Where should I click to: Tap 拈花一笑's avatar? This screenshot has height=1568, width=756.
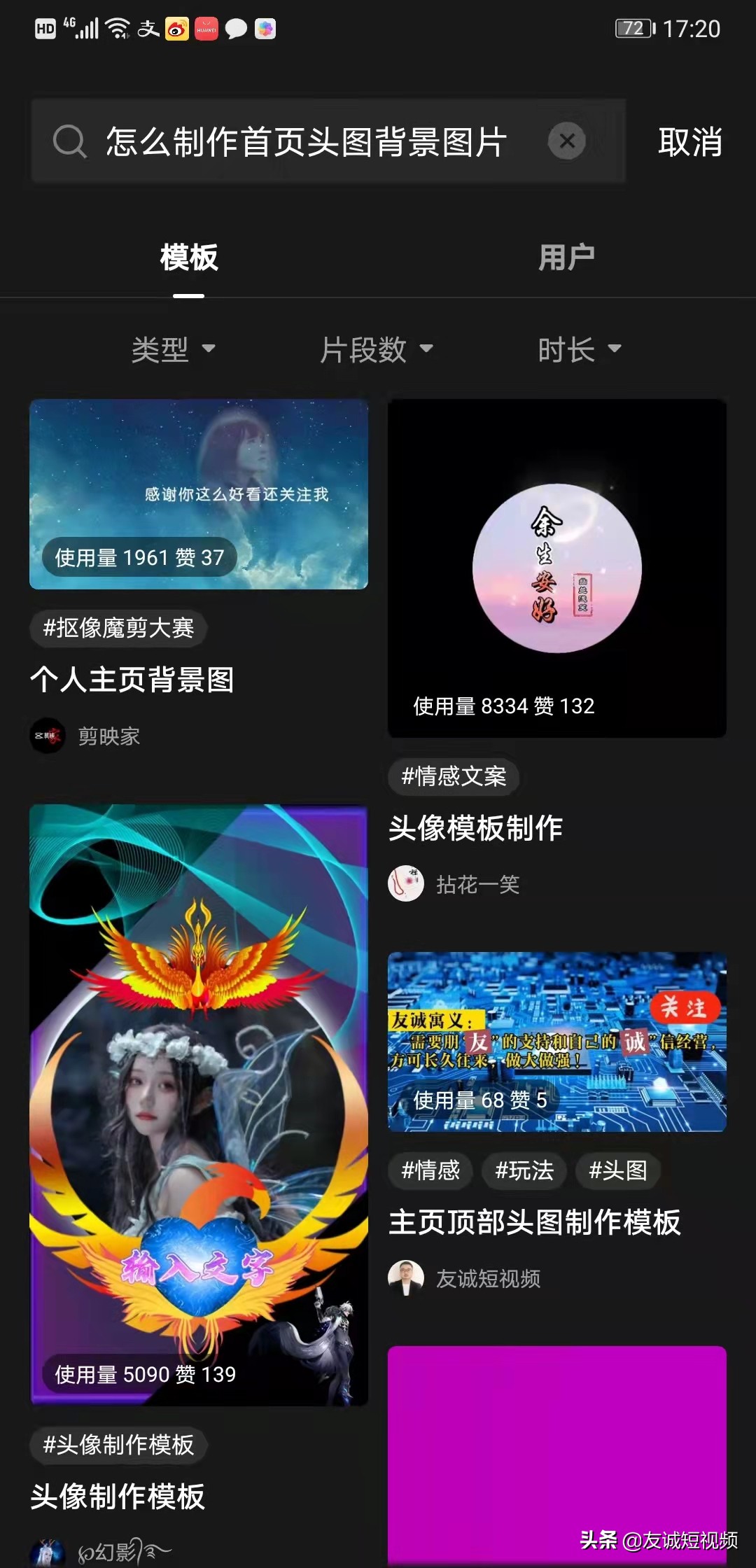[406, 883]
